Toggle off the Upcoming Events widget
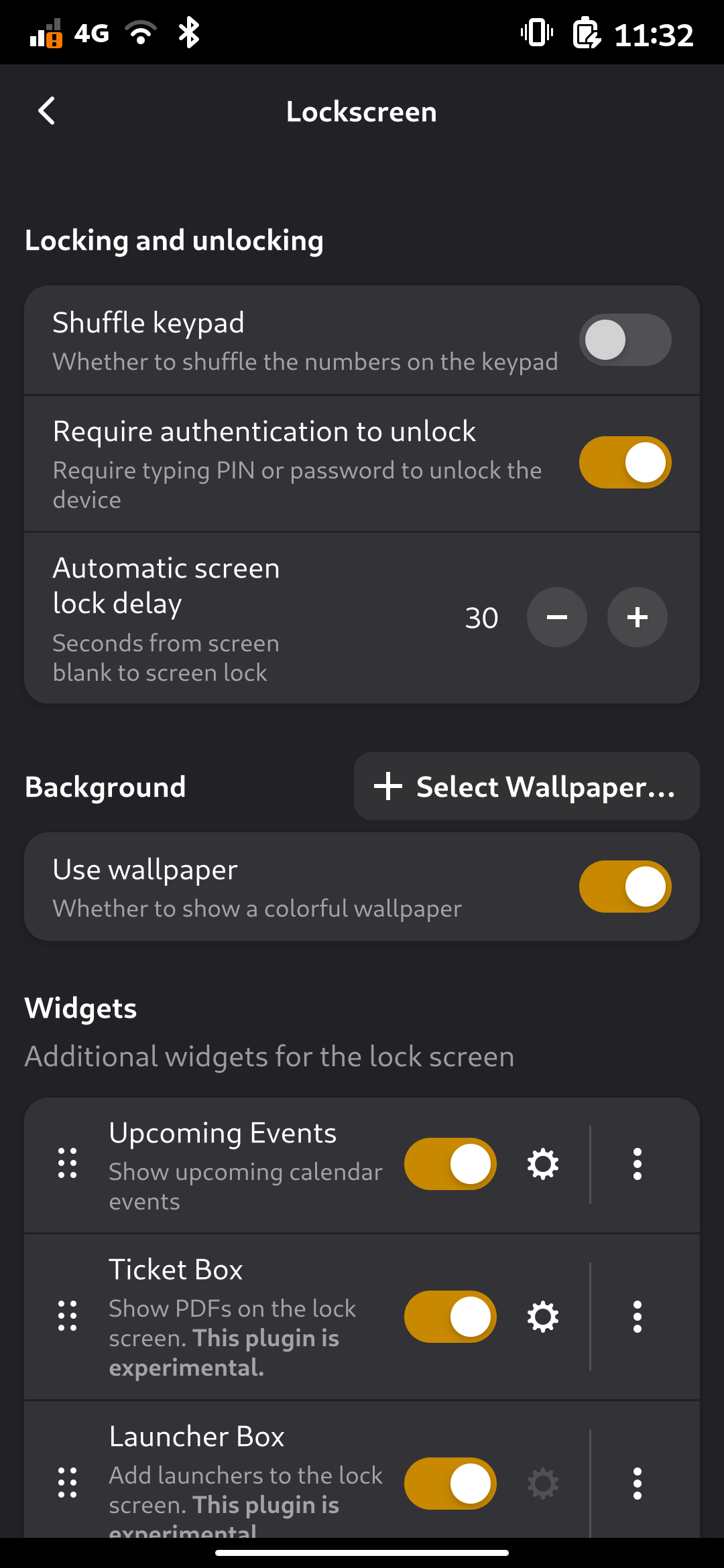The image size is (724, 1568). click(x=450, y=1164)
